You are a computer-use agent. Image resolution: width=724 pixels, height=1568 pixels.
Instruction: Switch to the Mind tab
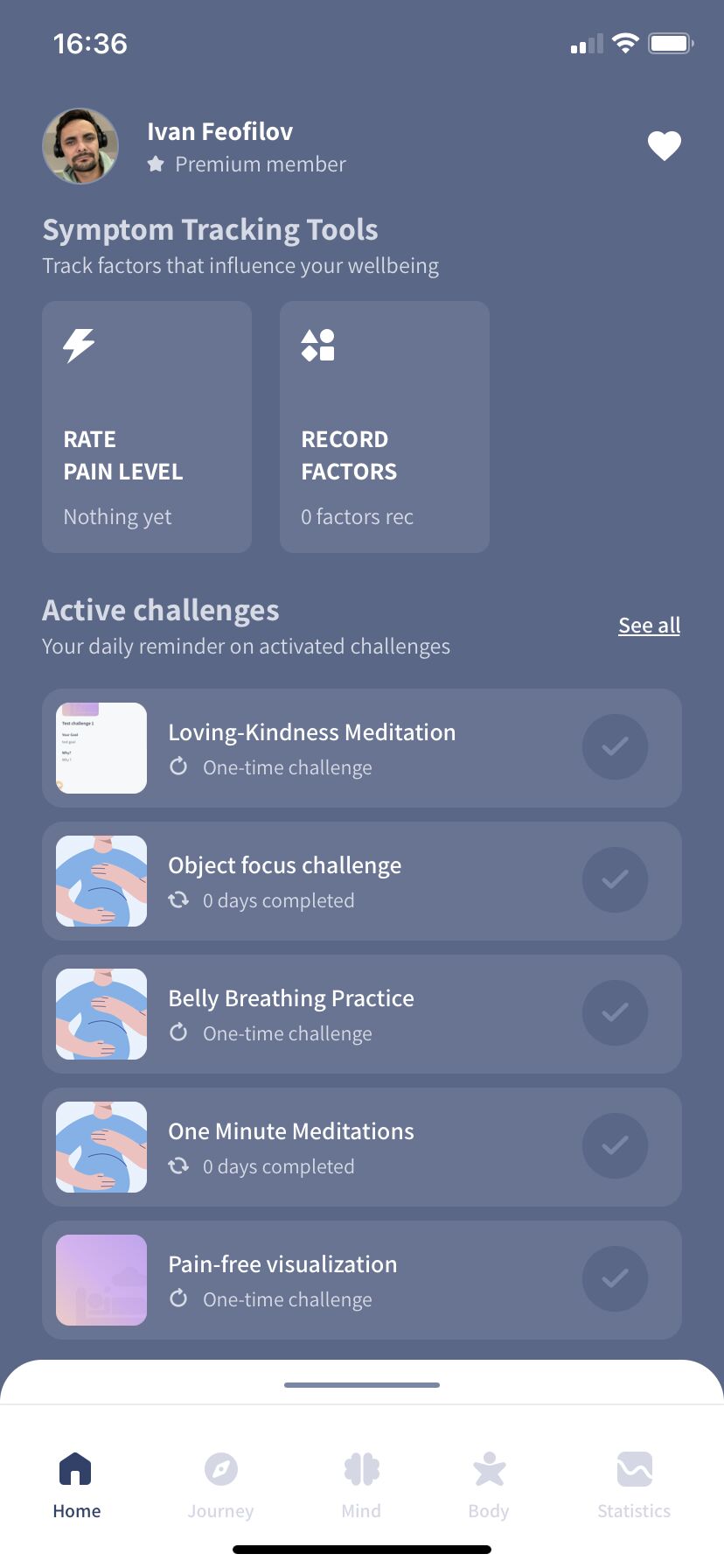[361, 1486]
